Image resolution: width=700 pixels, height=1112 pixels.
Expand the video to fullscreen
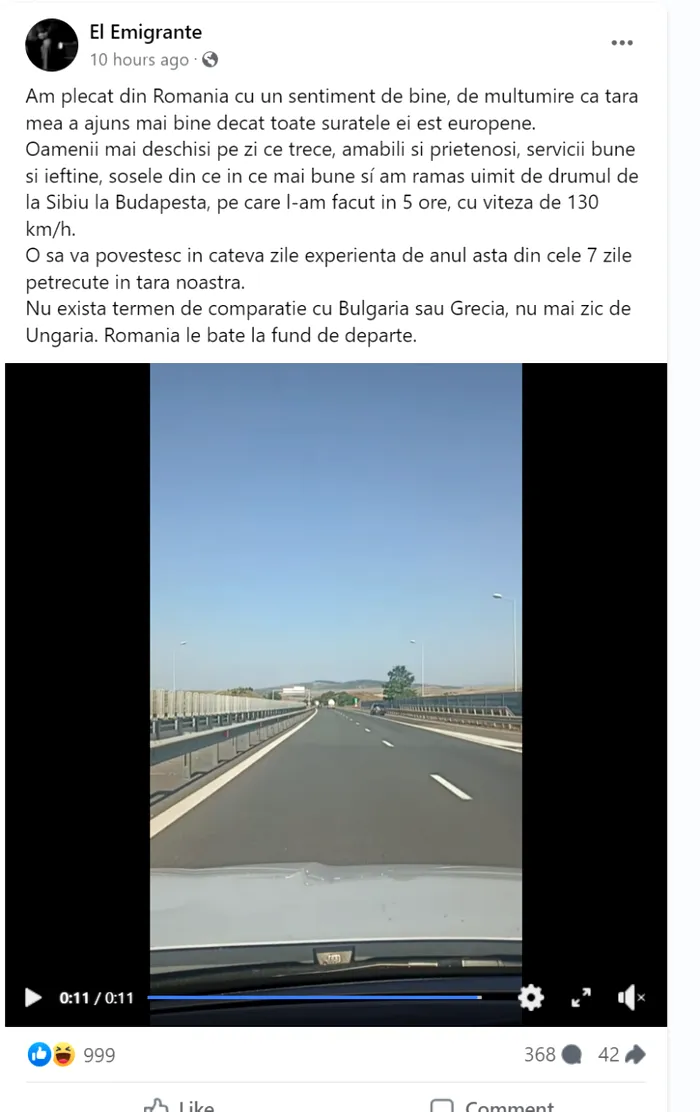pos(581,997)
